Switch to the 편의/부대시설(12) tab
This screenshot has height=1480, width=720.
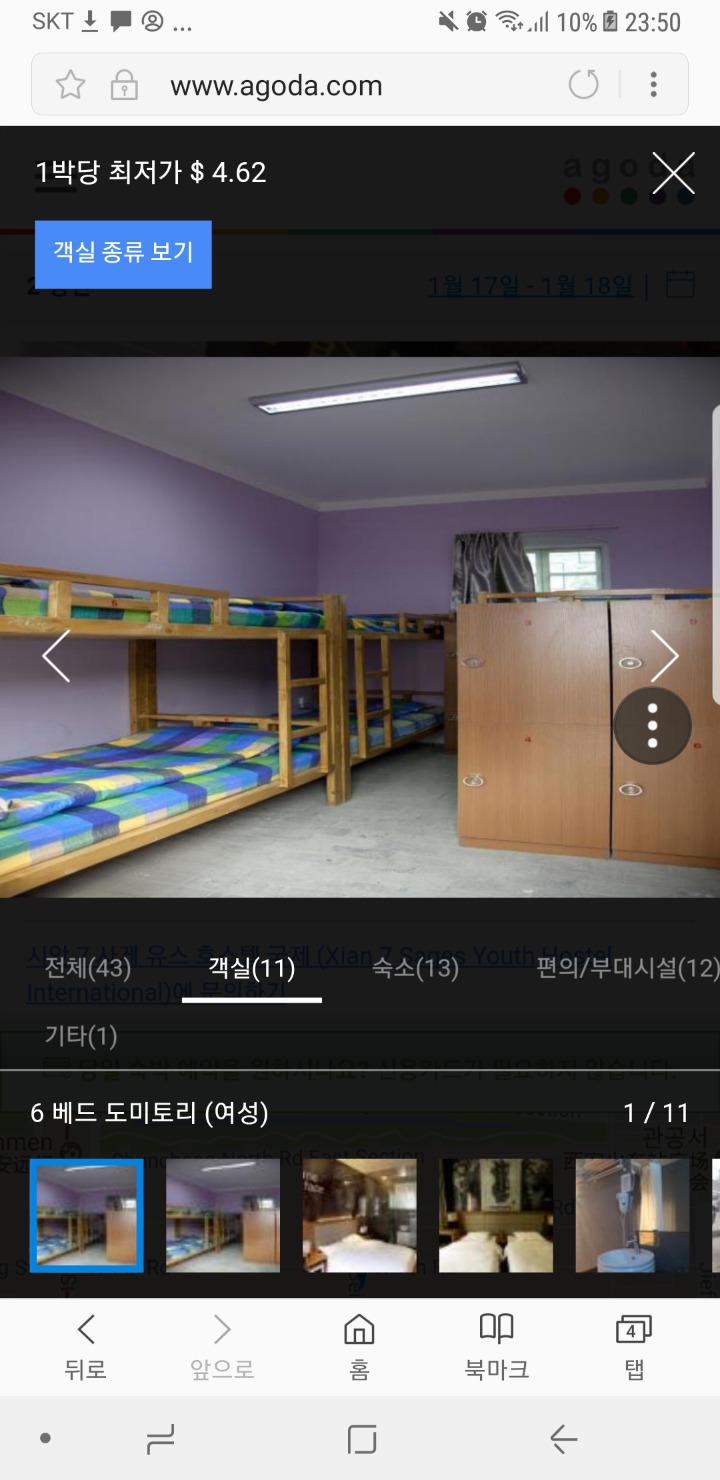pyautogui.click(x=627, y=967)
